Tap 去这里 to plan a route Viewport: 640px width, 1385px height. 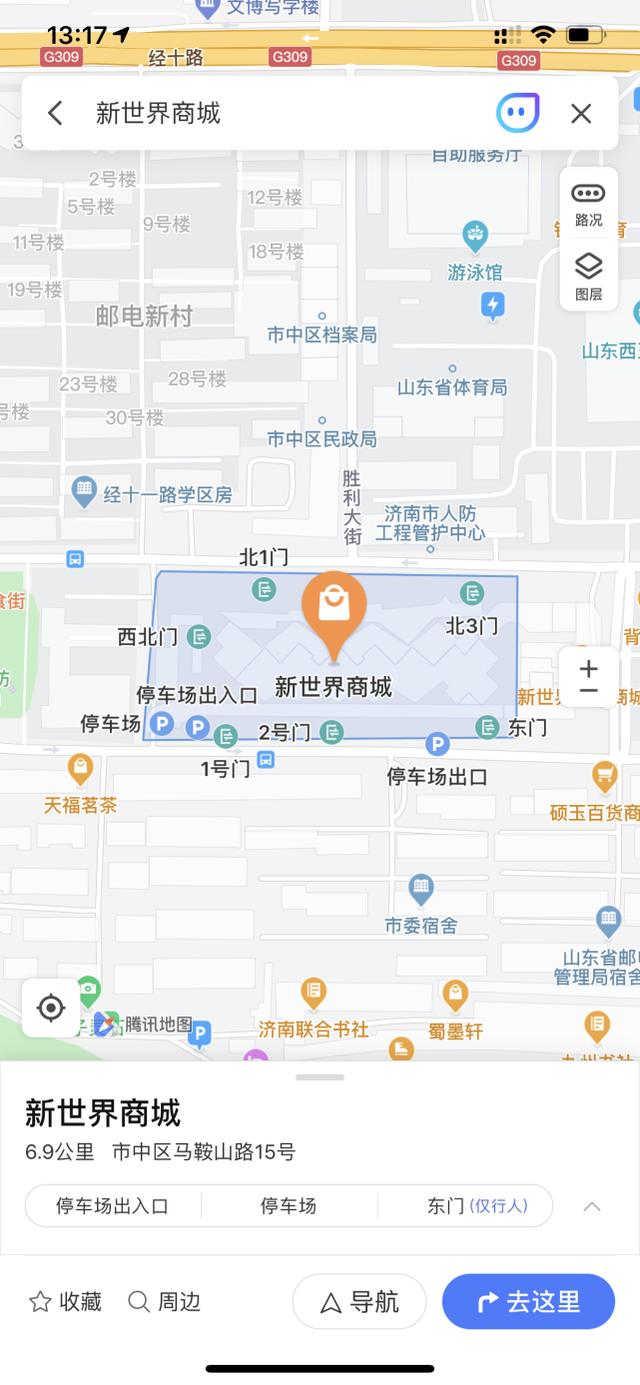point(528,1302)
